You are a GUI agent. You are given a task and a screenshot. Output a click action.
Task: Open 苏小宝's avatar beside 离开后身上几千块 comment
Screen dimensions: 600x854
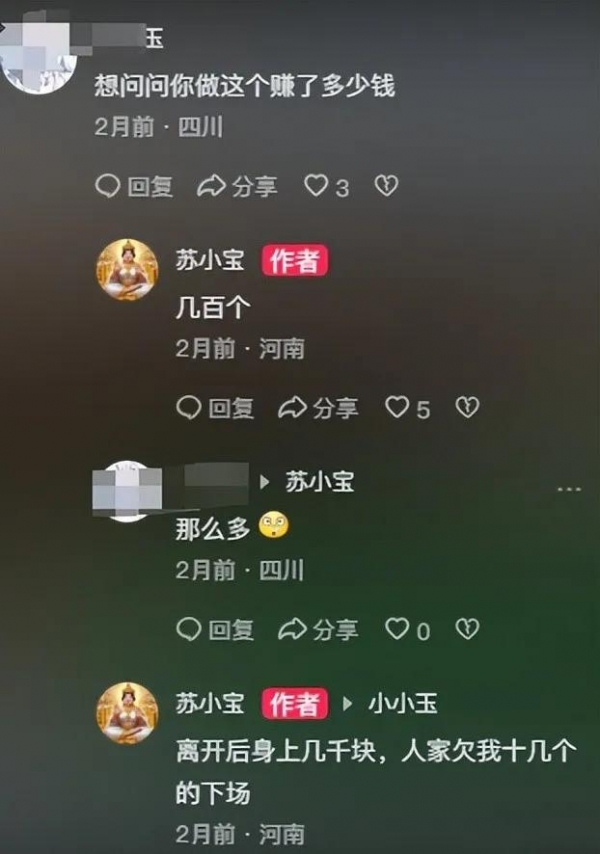pyautogui.click(x=127, y=713)
